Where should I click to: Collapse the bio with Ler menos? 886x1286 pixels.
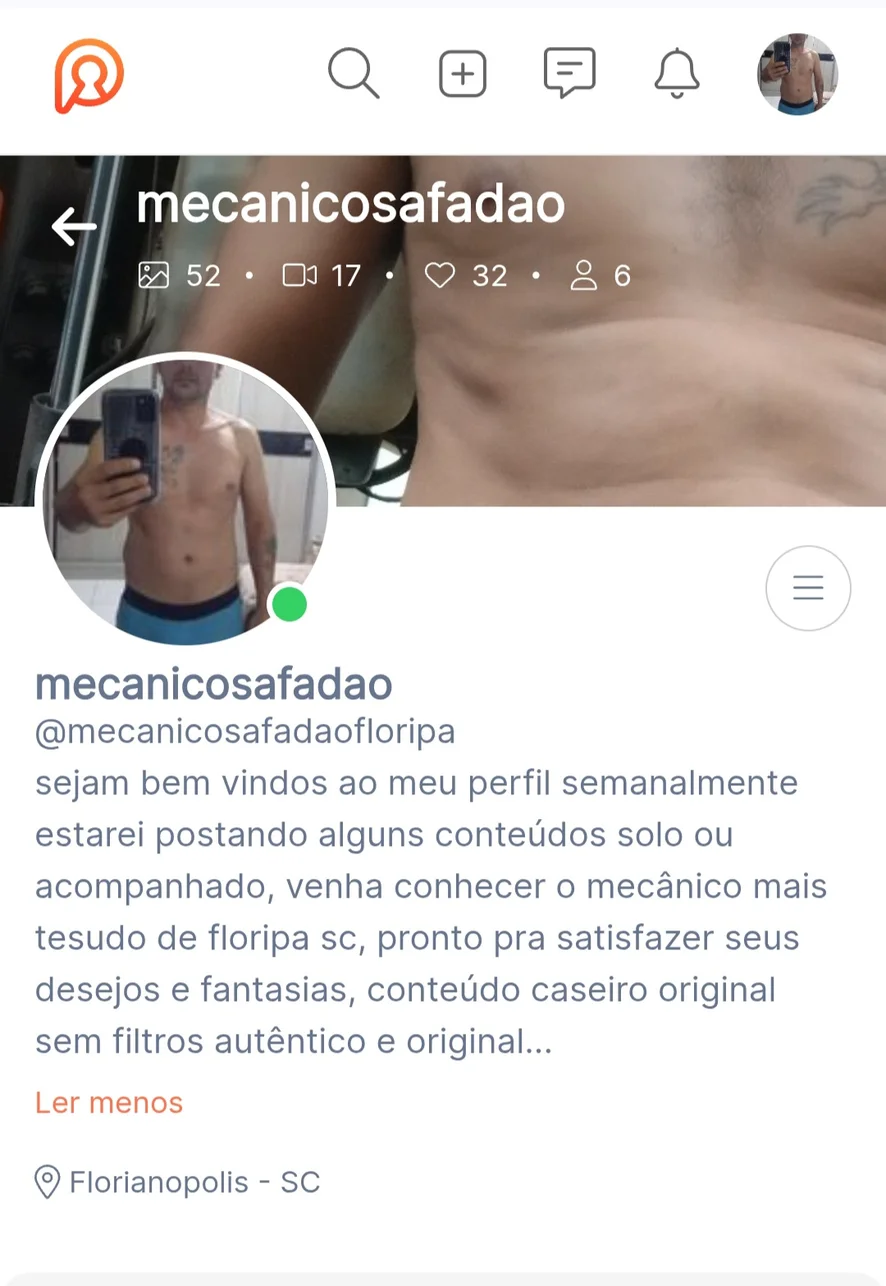(x=109, y=1103)
